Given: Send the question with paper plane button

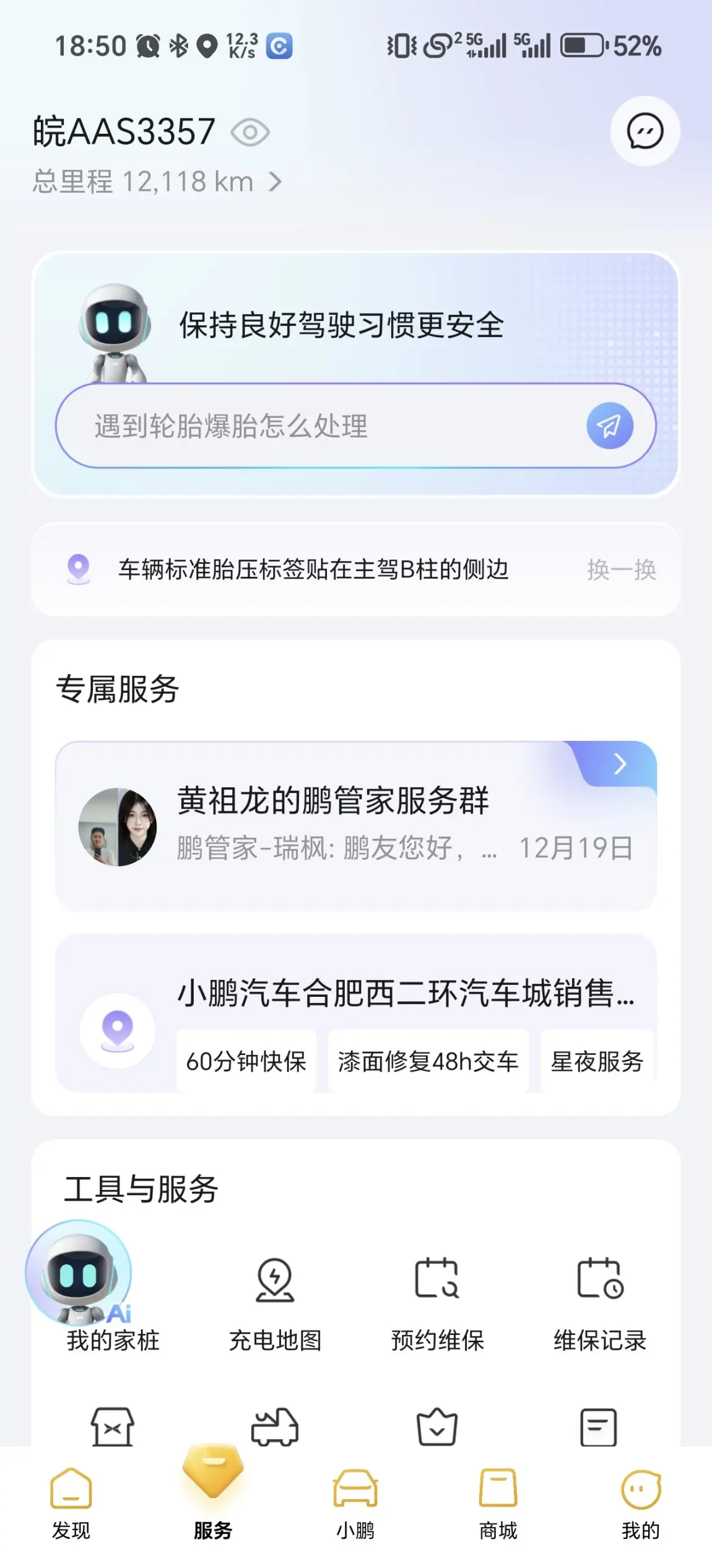Looking at the screenshot, I should point(609,426).
